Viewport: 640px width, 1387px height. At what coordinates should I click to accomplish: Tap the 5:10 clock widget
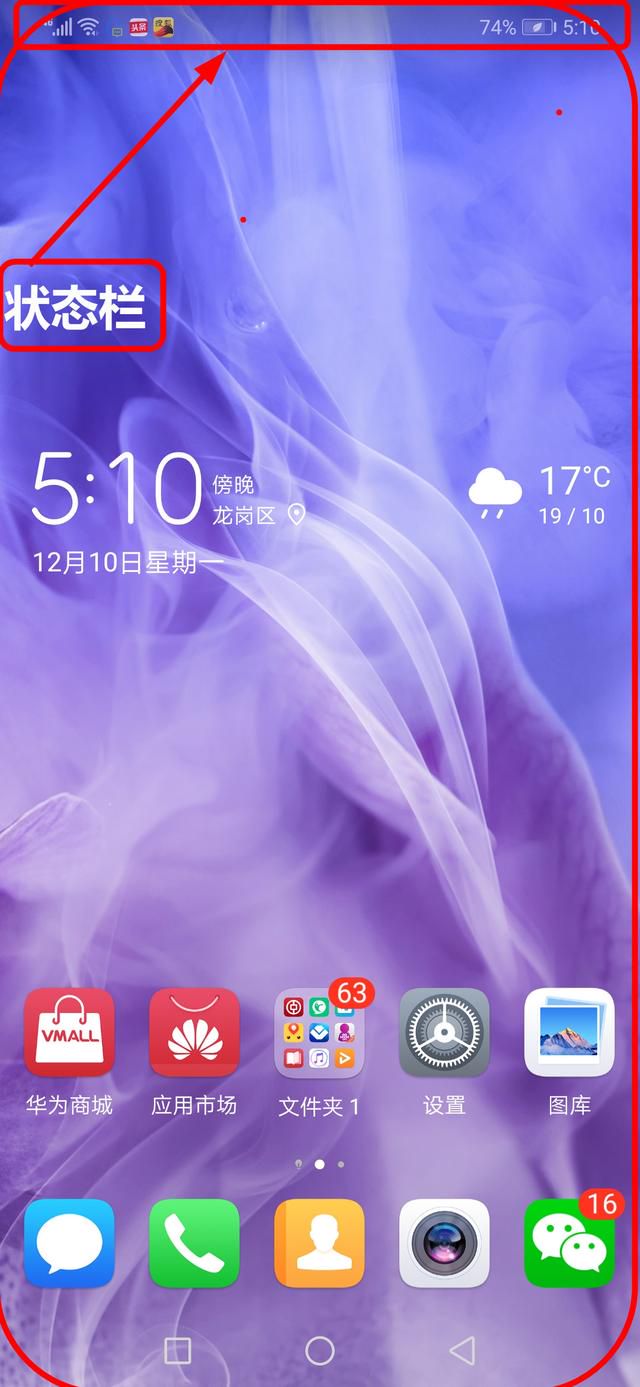[117, 488]
